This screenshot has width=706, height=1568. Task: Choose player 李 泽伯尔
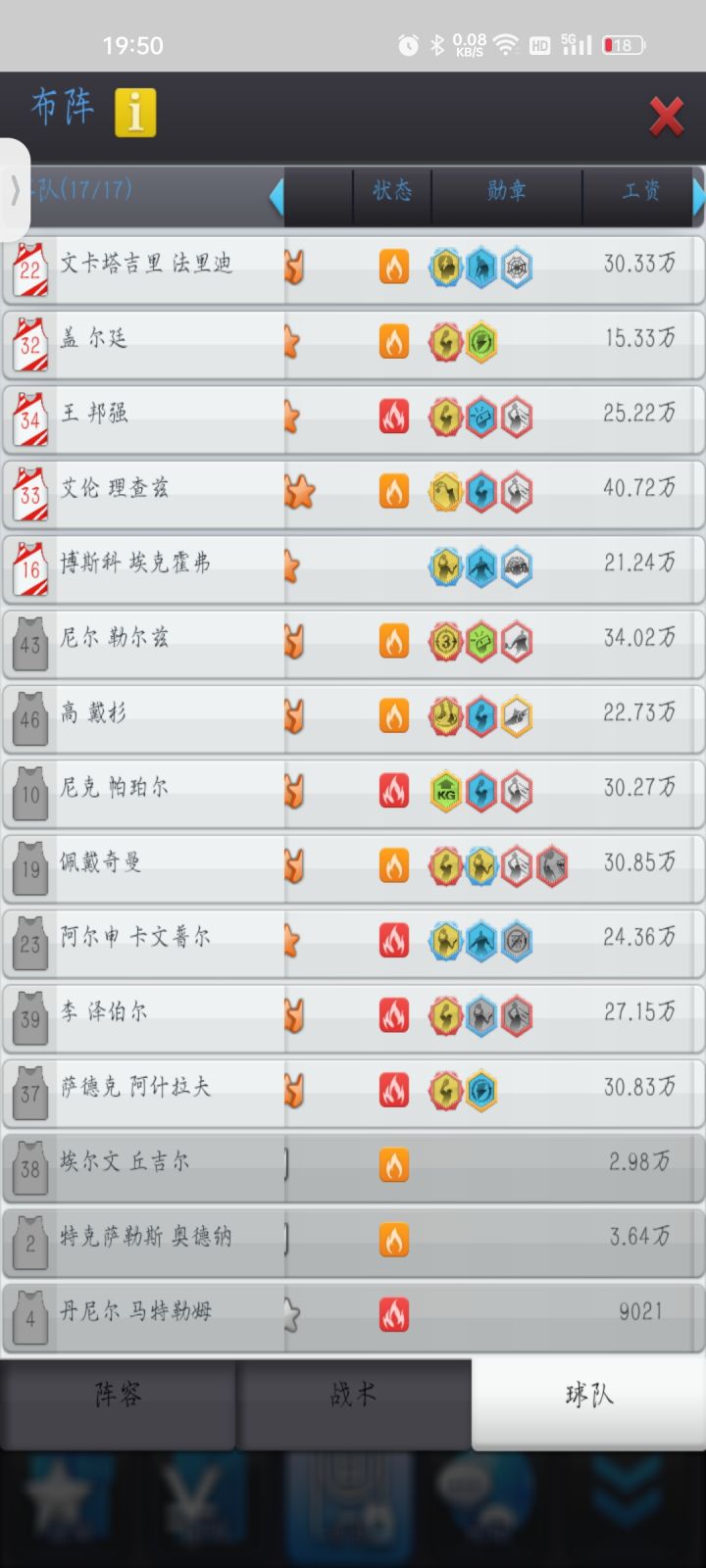[104, 1012]
